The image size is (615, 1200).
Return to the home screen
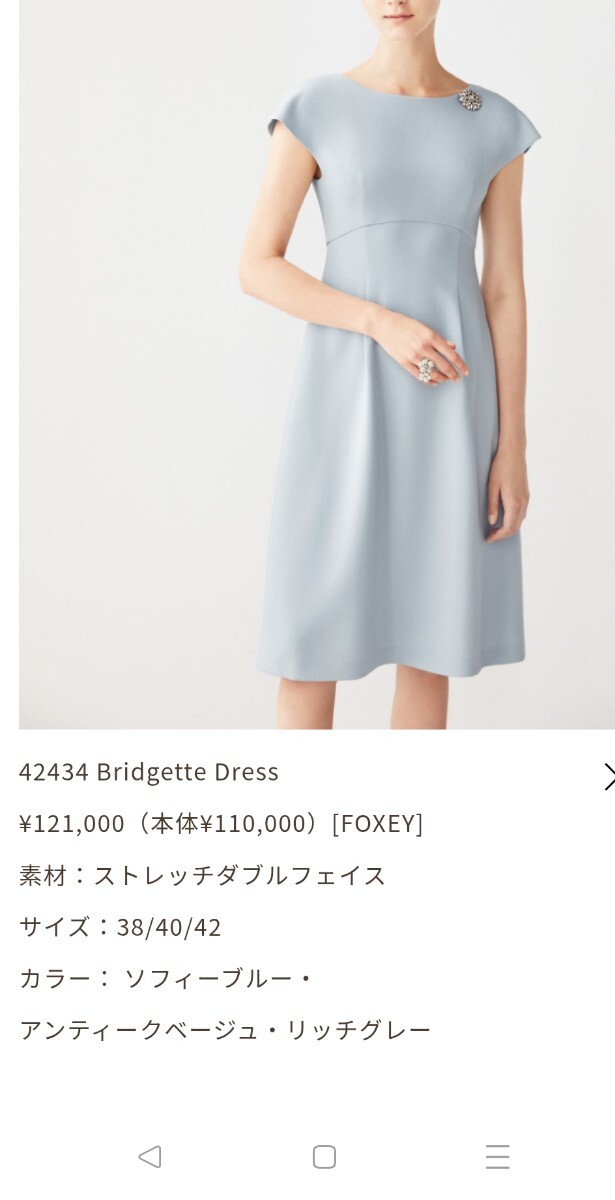[x=324, y=1157]
